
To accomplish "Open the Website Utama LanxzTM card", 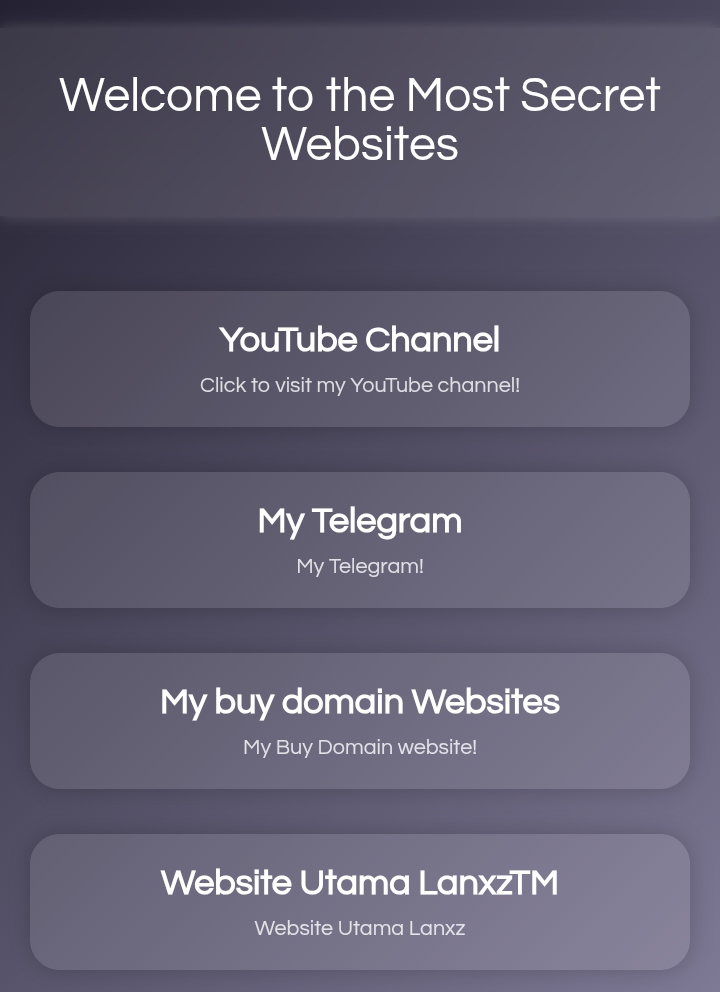I will pos(360,900).
